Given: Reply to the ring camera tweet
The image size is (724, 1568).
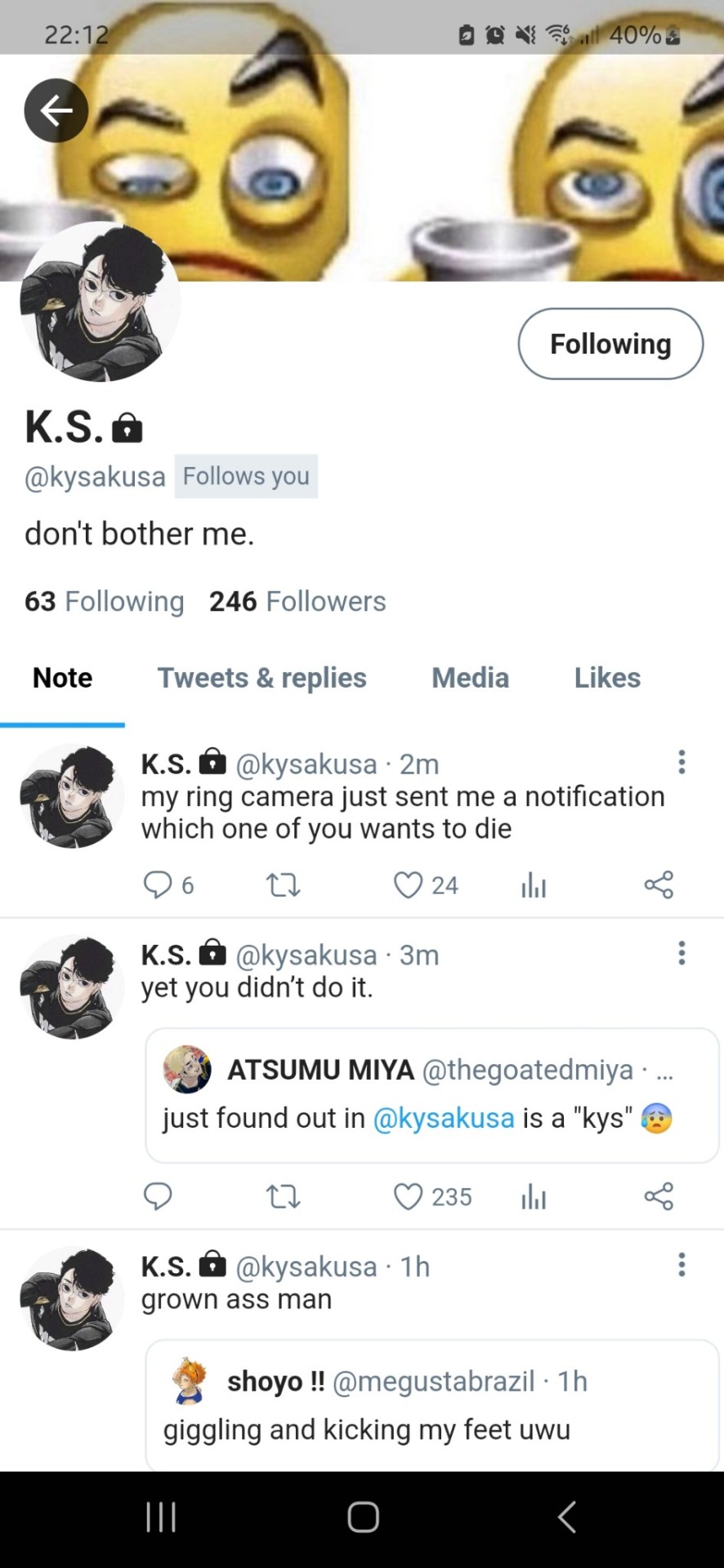Looking at the screenshot, I should pyautogui.click(x=158, y=884).
